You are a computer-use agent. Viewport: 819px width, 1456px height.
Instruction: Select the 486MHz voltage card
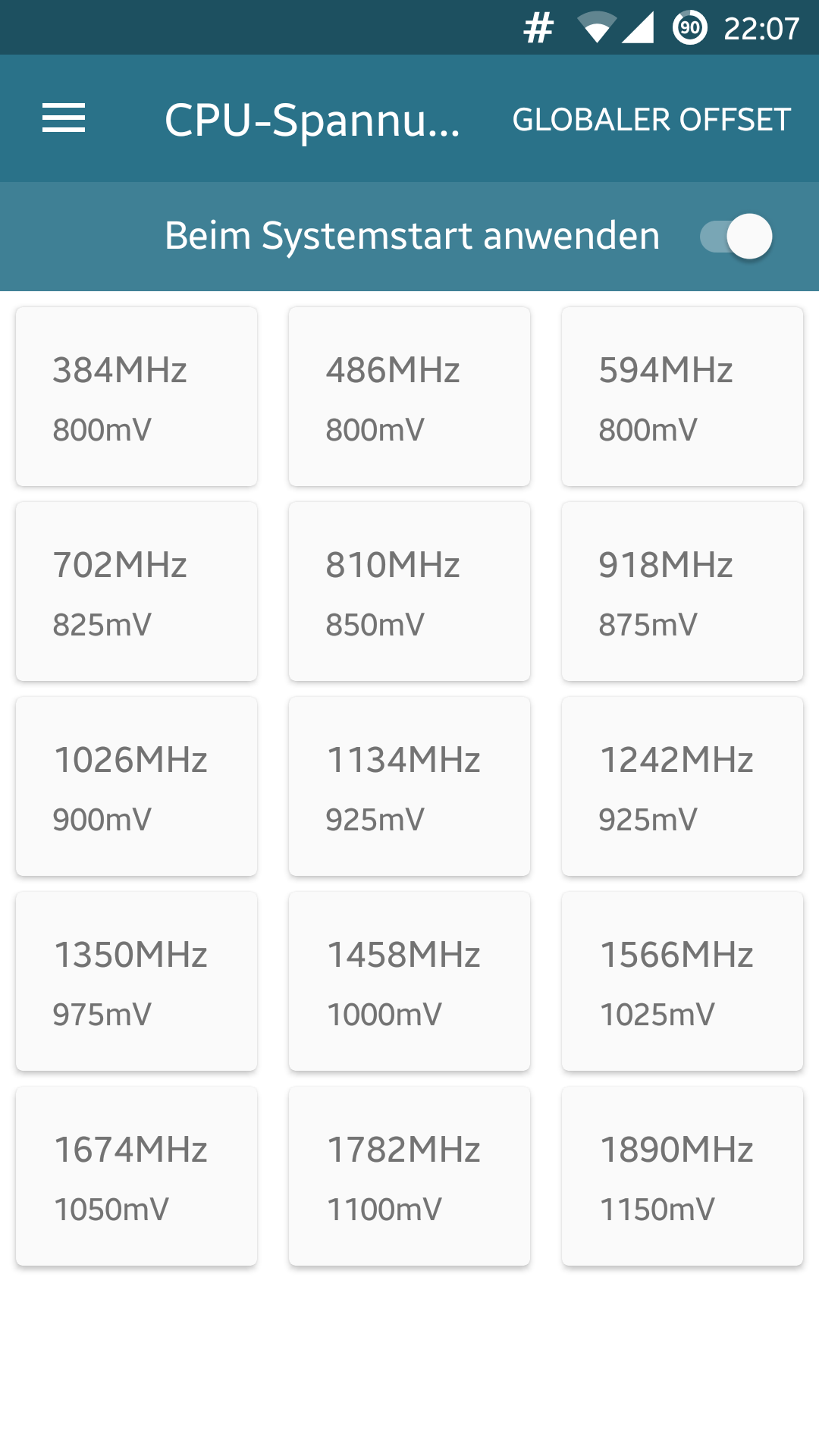coord(409,397)
